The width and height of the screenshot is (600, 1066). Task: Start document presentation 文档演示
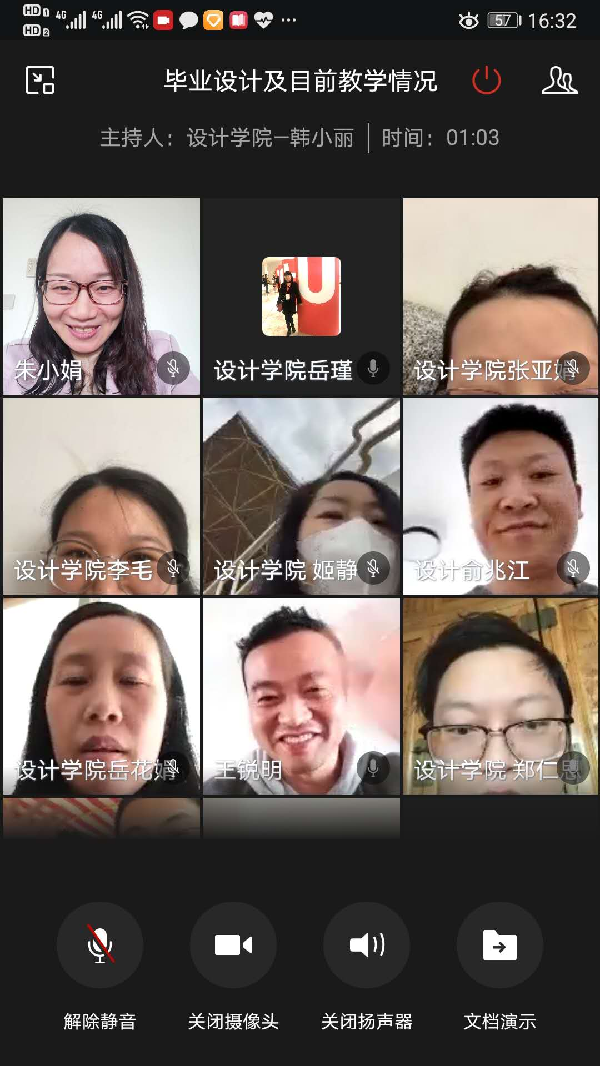tap(499, 945)
